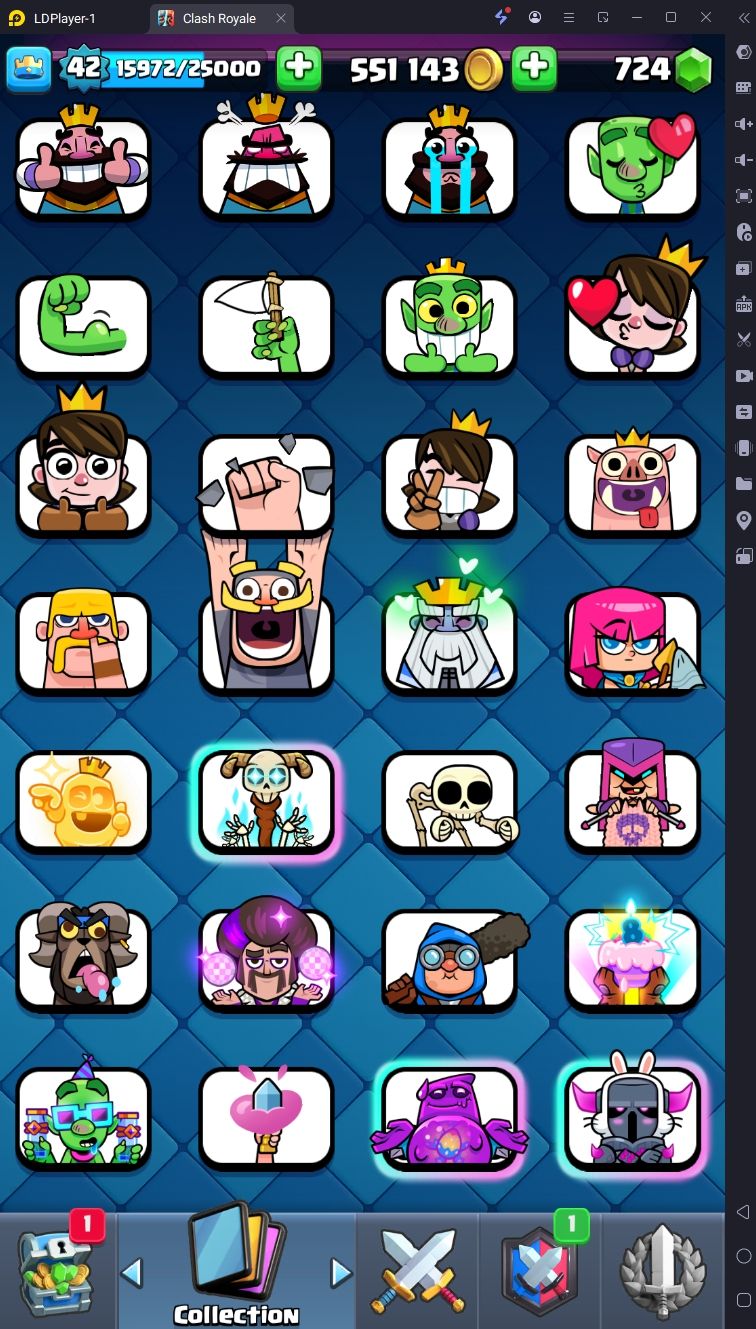Tap the green plus next to experience

(x=298, y=69)
